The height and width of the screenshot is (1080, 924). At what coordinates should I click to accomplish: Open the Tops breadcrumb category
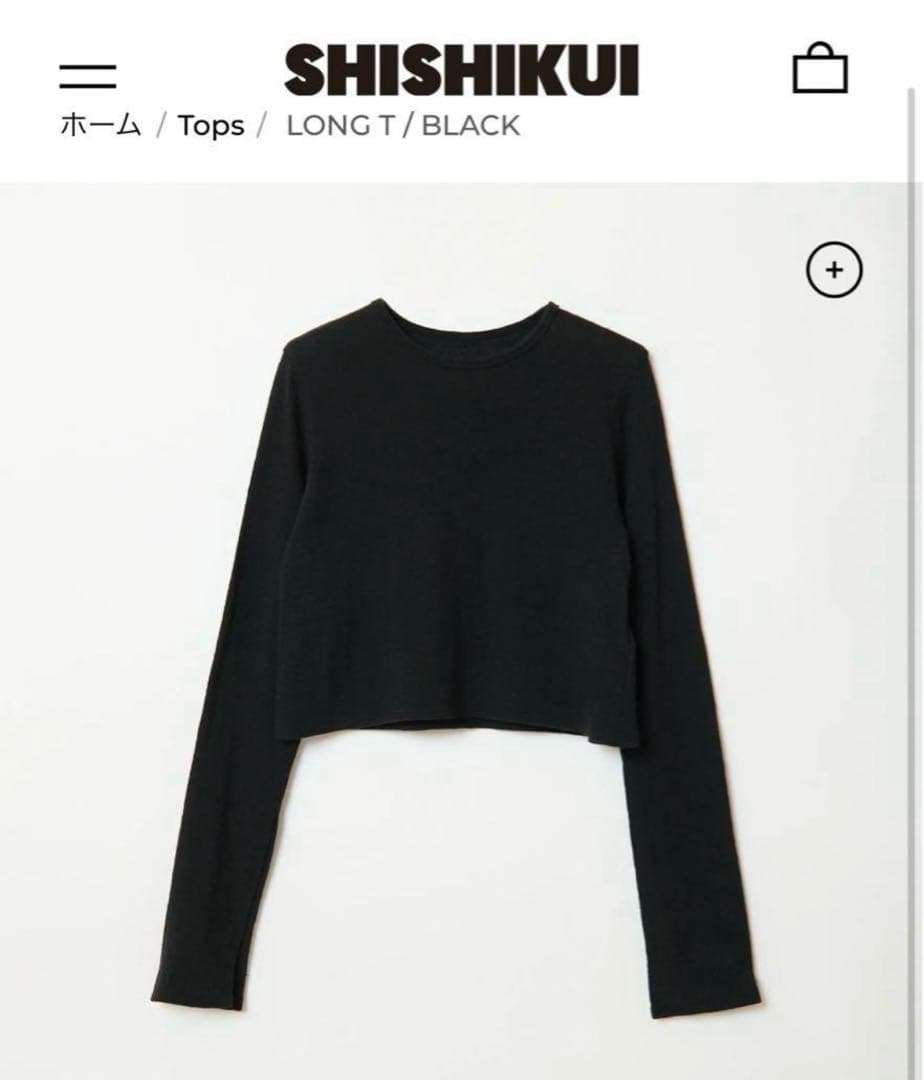(211, 126)
